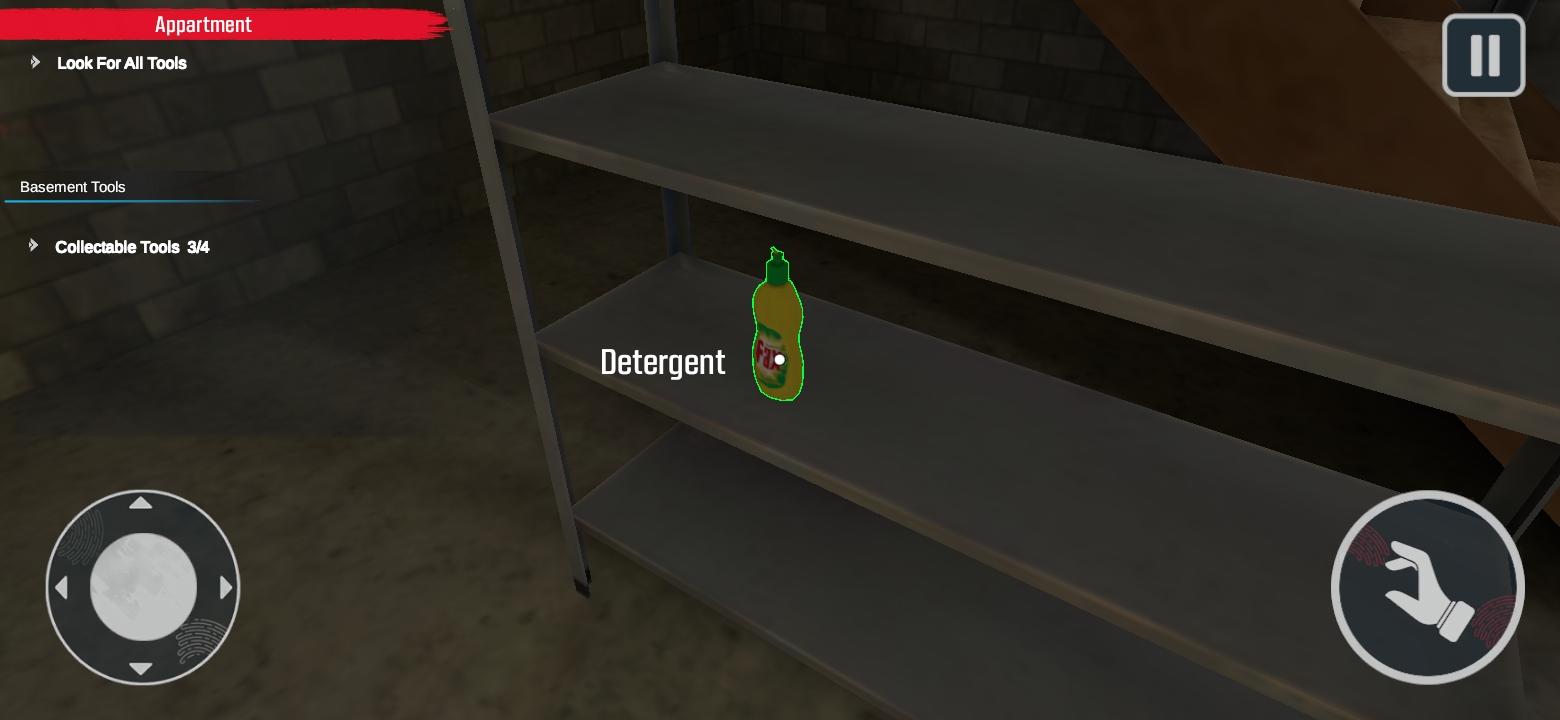This screenshot has width=1560, height=720.
Task: Tap the joystick down arrow
Action: click(x=141, y=668)
